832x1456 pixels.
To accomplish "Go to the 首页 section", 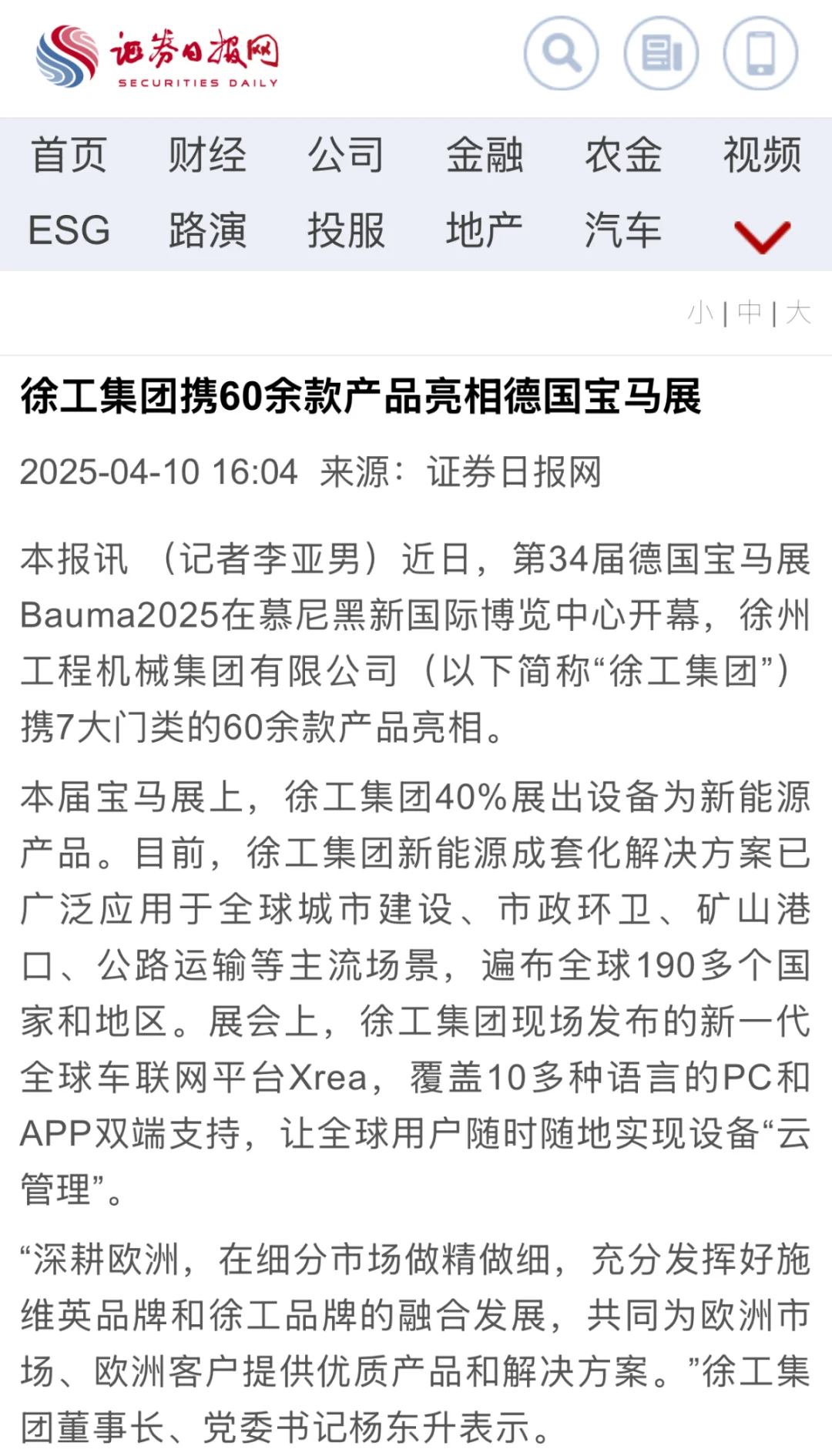I will (69, 155).
